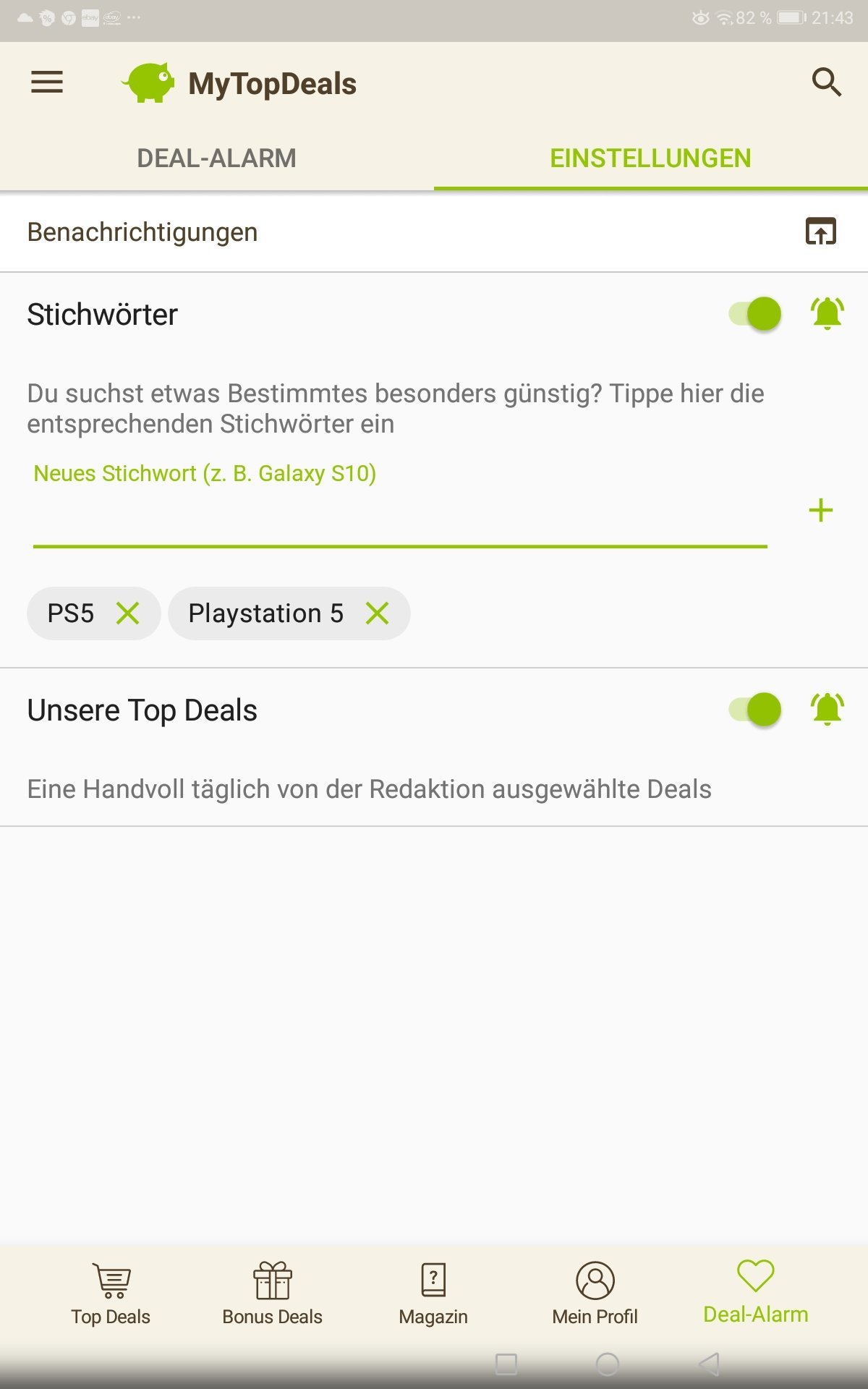Screen dimensions: 868x1389
Task: Go to the Top Deals tab
Action: click(111, 1294)
